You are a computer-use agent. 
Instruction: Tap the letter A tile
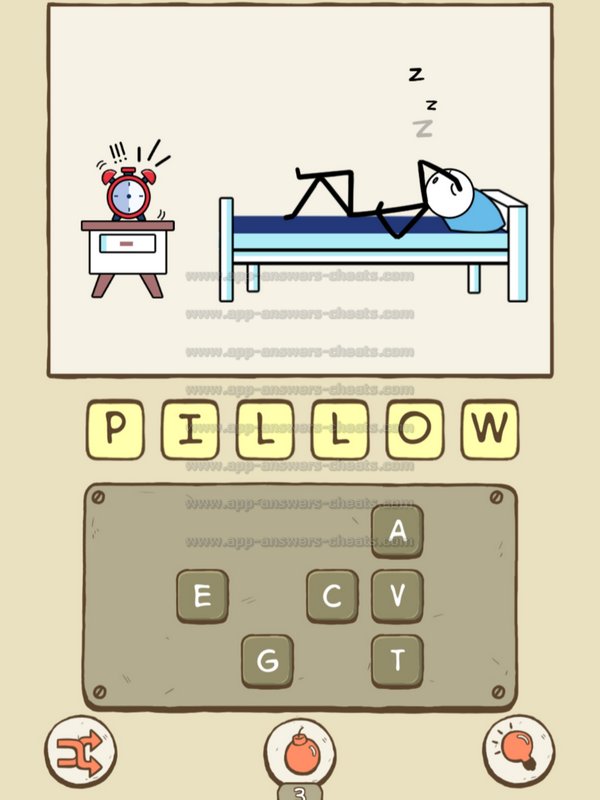click(397, 530)
